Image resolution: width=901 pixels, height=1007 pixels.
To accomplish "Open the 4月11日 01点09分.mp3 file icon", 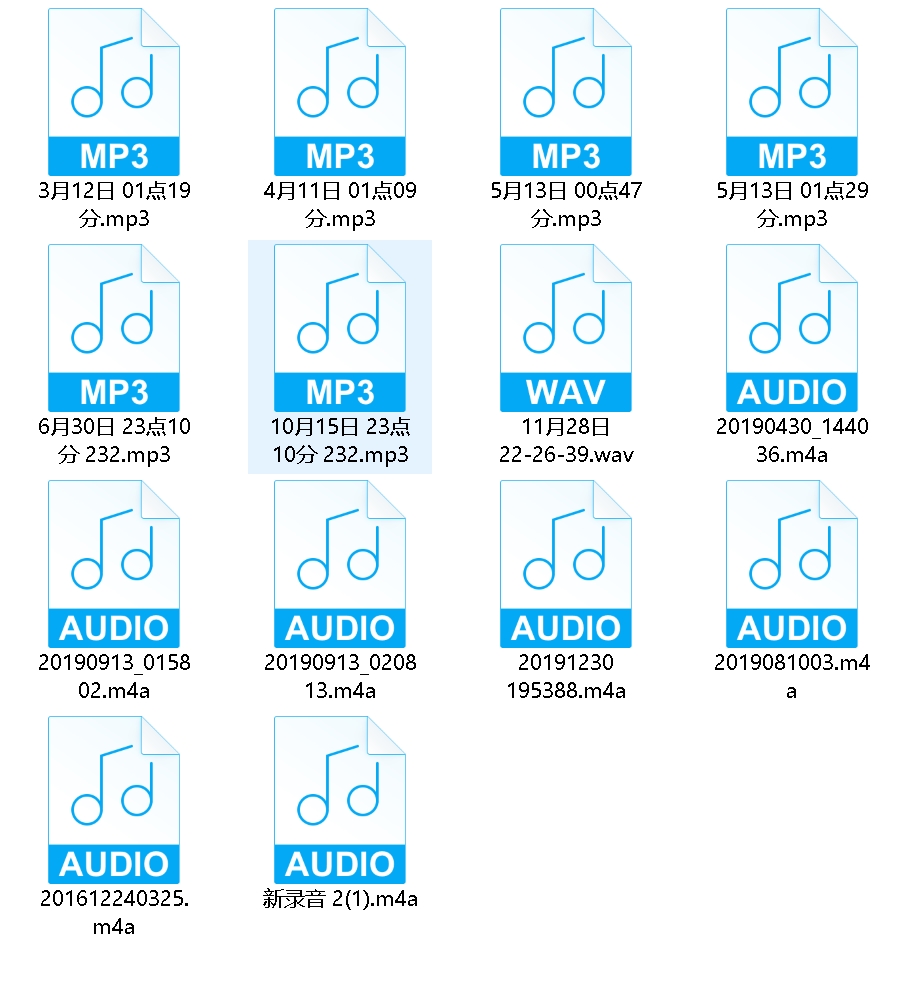I will (339, 90).
